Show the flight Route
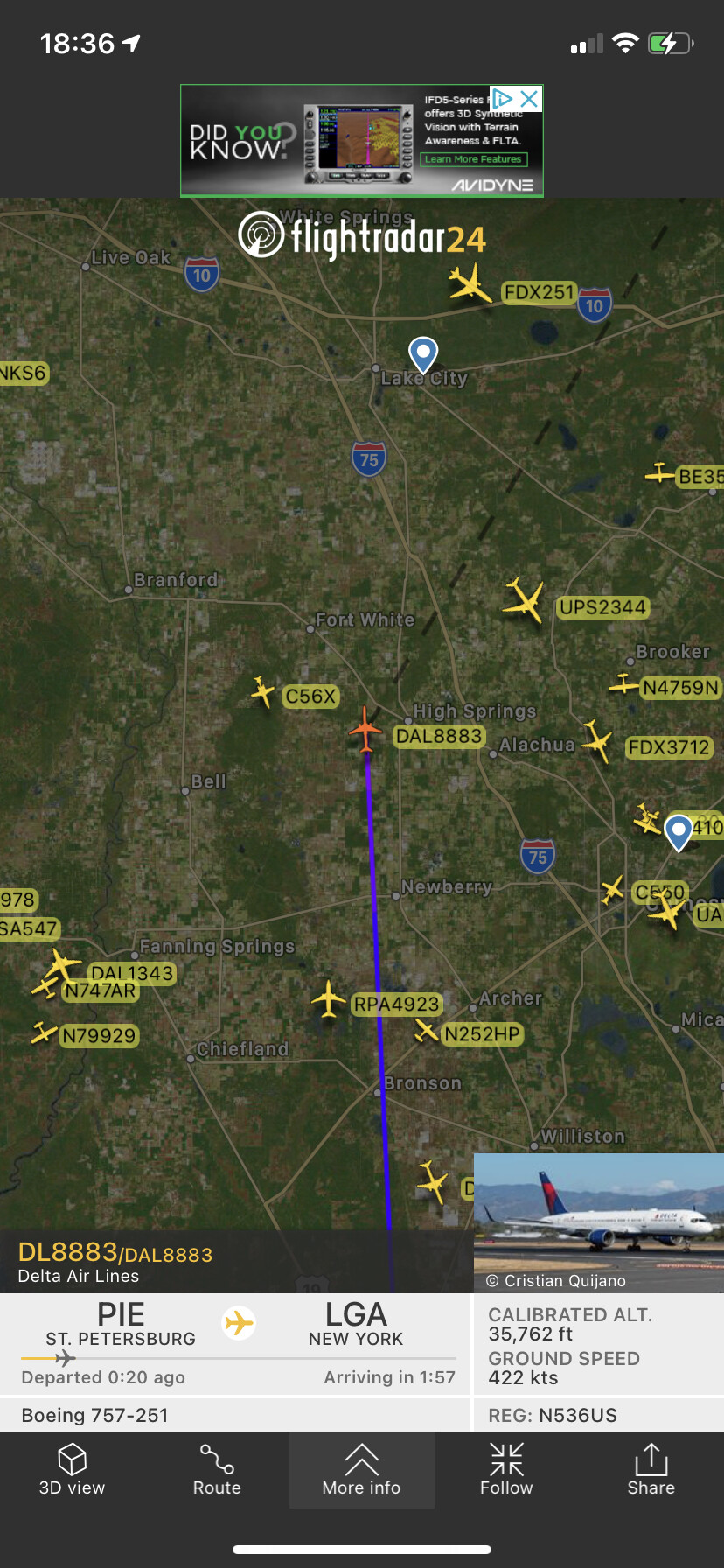 [x=217, y=1470]
